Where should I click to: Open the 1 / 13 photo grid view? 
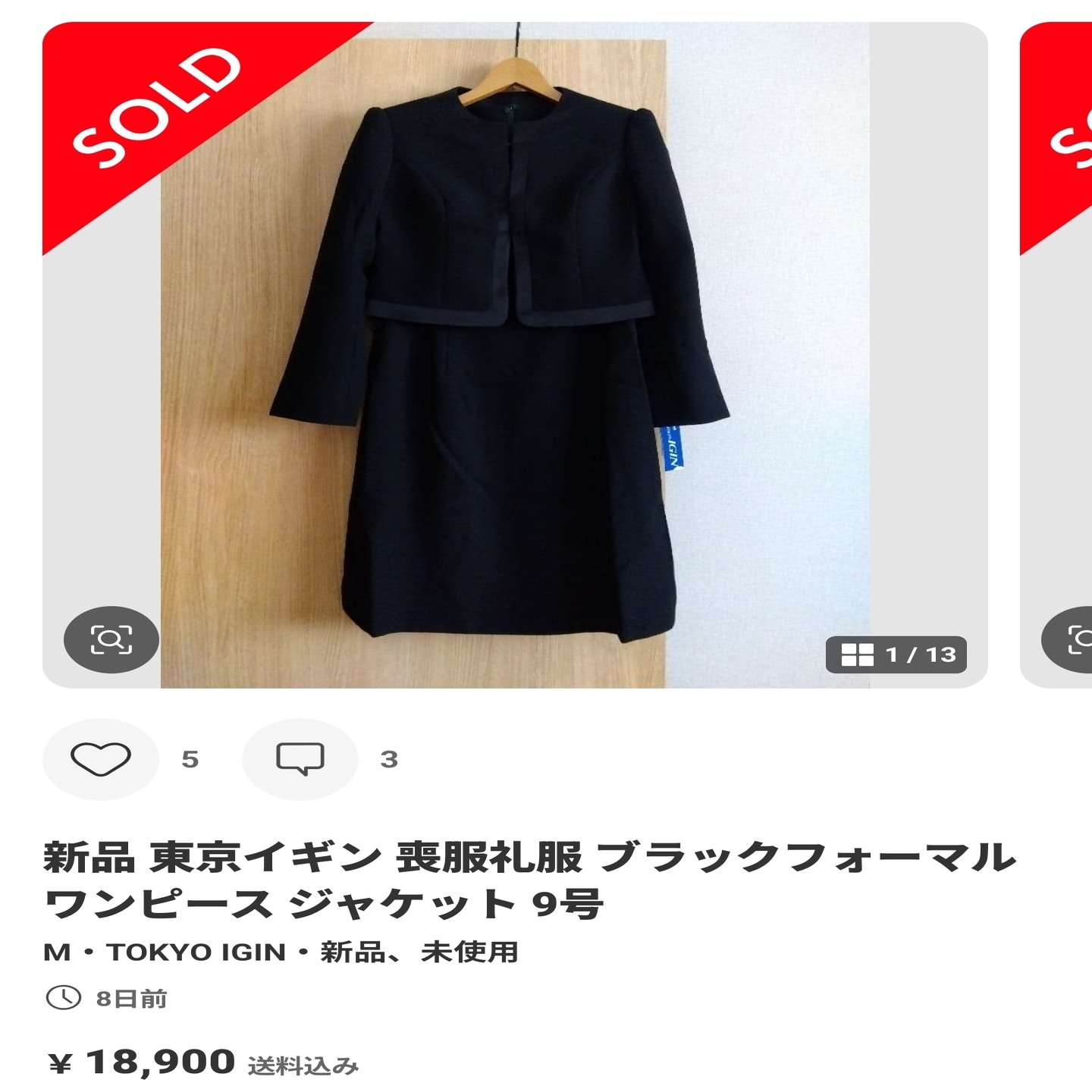click(x=896, y=654)
